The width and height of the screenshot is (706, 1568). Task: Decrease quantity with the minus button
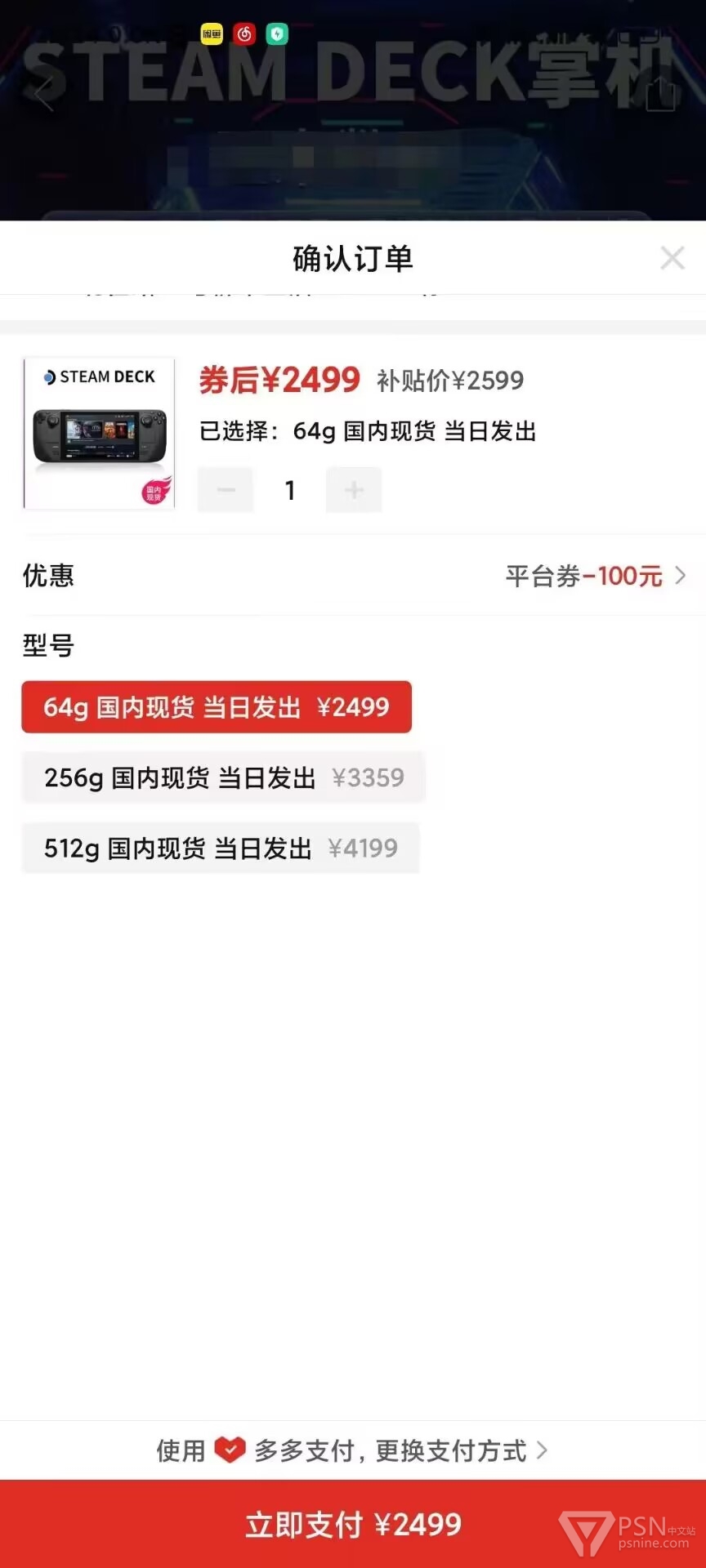click(226, 490)
